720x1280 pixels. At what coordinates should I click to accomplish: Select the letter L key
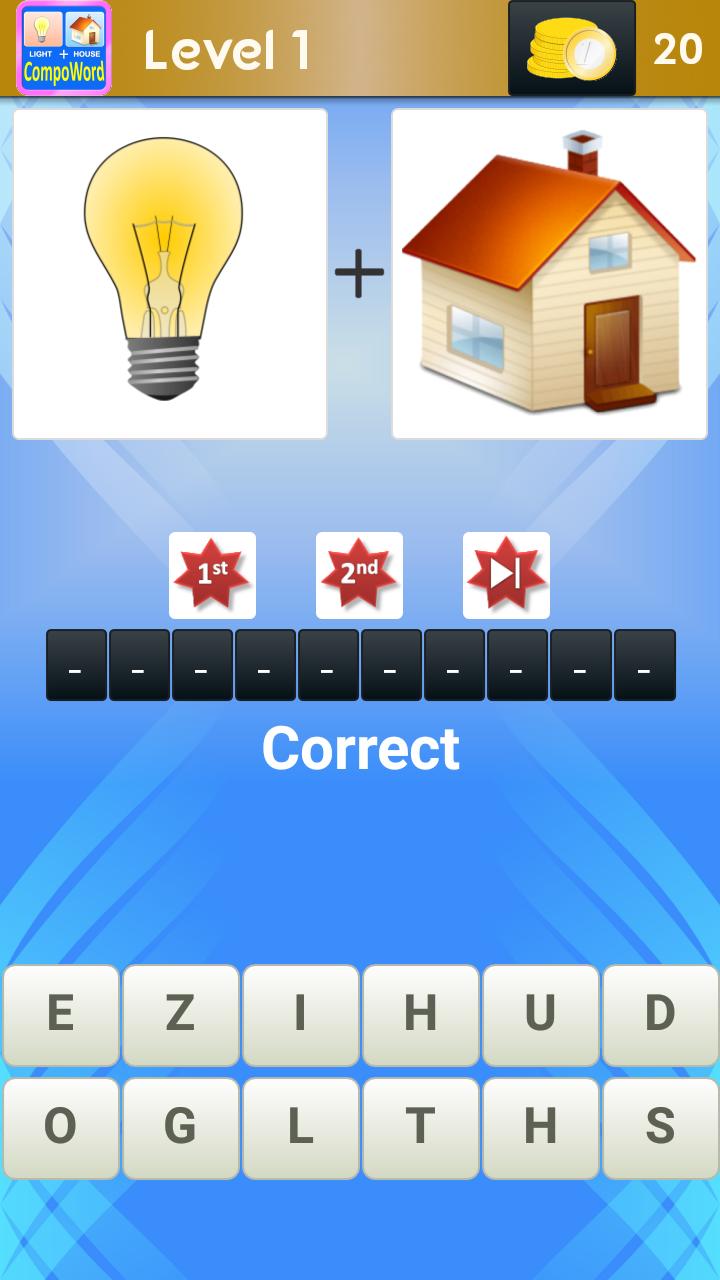(x=301, y=1129)
